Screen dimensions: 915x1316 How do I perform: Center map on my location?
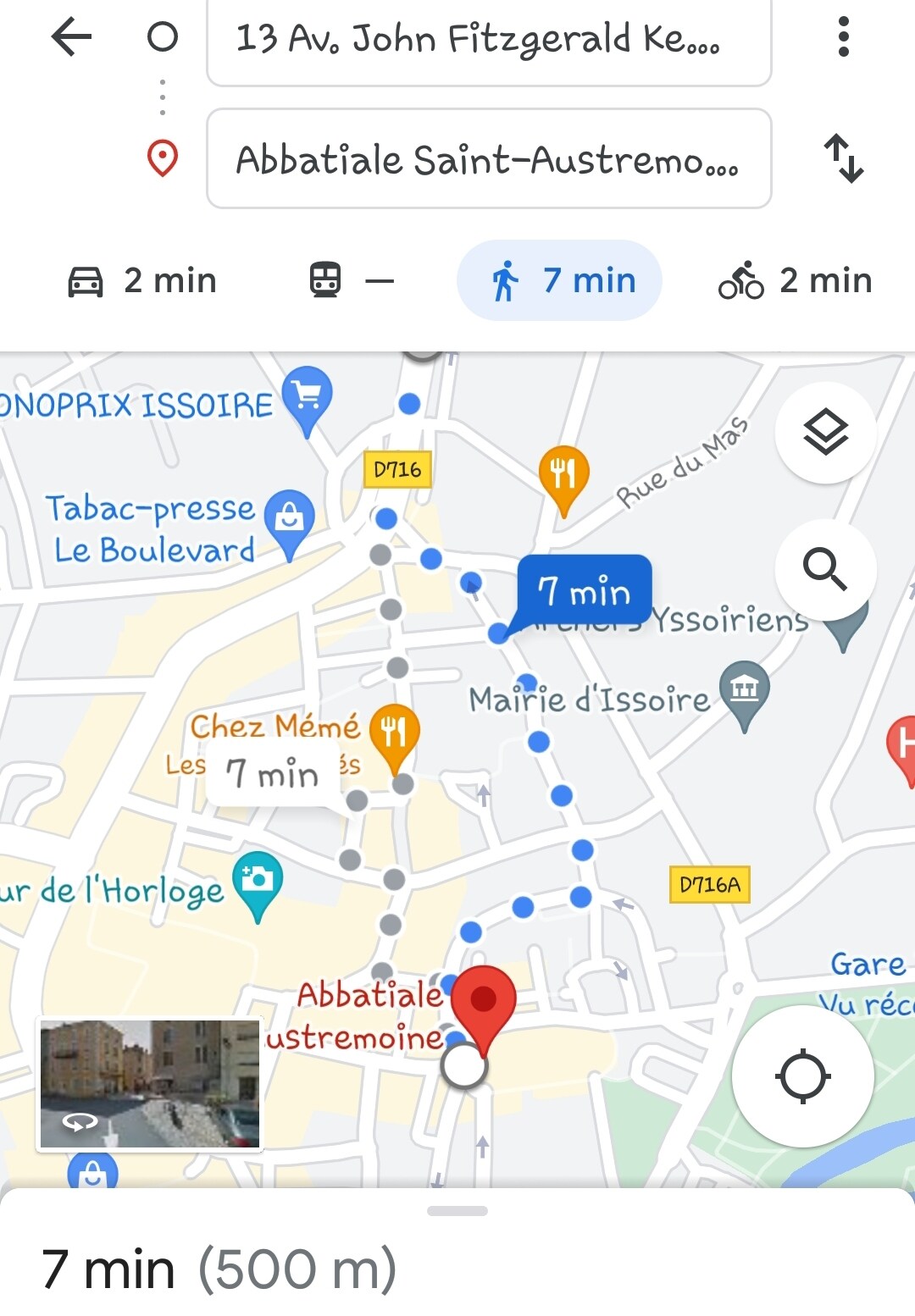802,1076
